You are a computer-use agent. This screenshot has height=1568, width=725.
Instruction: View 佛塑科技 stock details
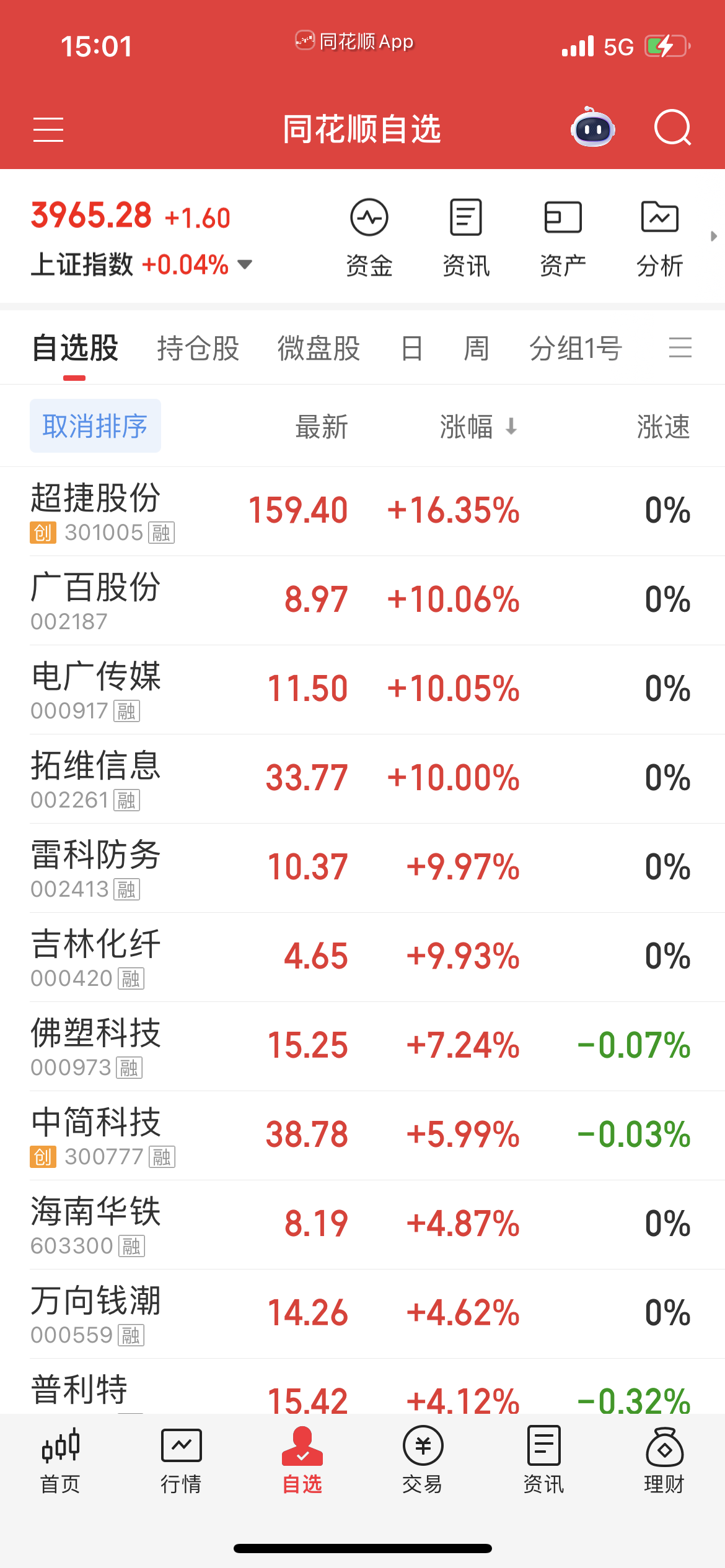(x=96, y=1046)
